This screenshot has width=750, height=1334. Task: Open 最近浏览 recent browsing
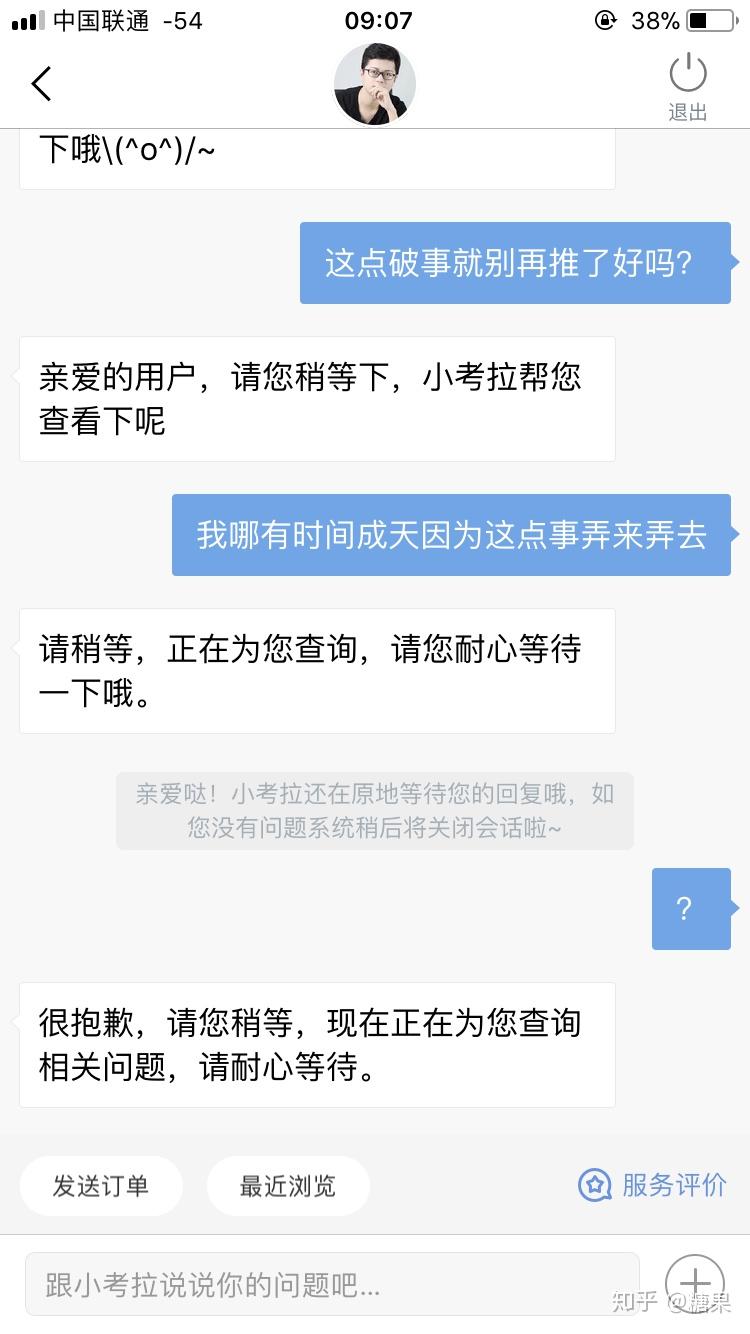click(288, 1186)
